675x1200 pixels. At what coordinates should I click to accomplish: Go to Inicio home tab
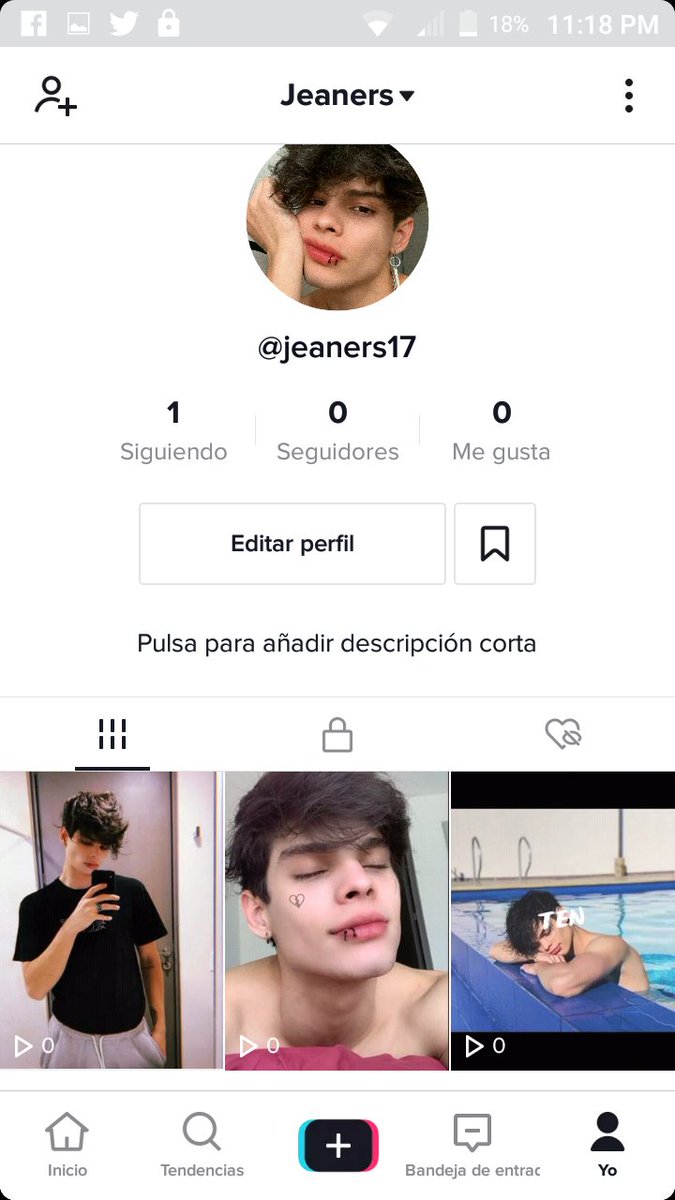[x=67, y=1145]
